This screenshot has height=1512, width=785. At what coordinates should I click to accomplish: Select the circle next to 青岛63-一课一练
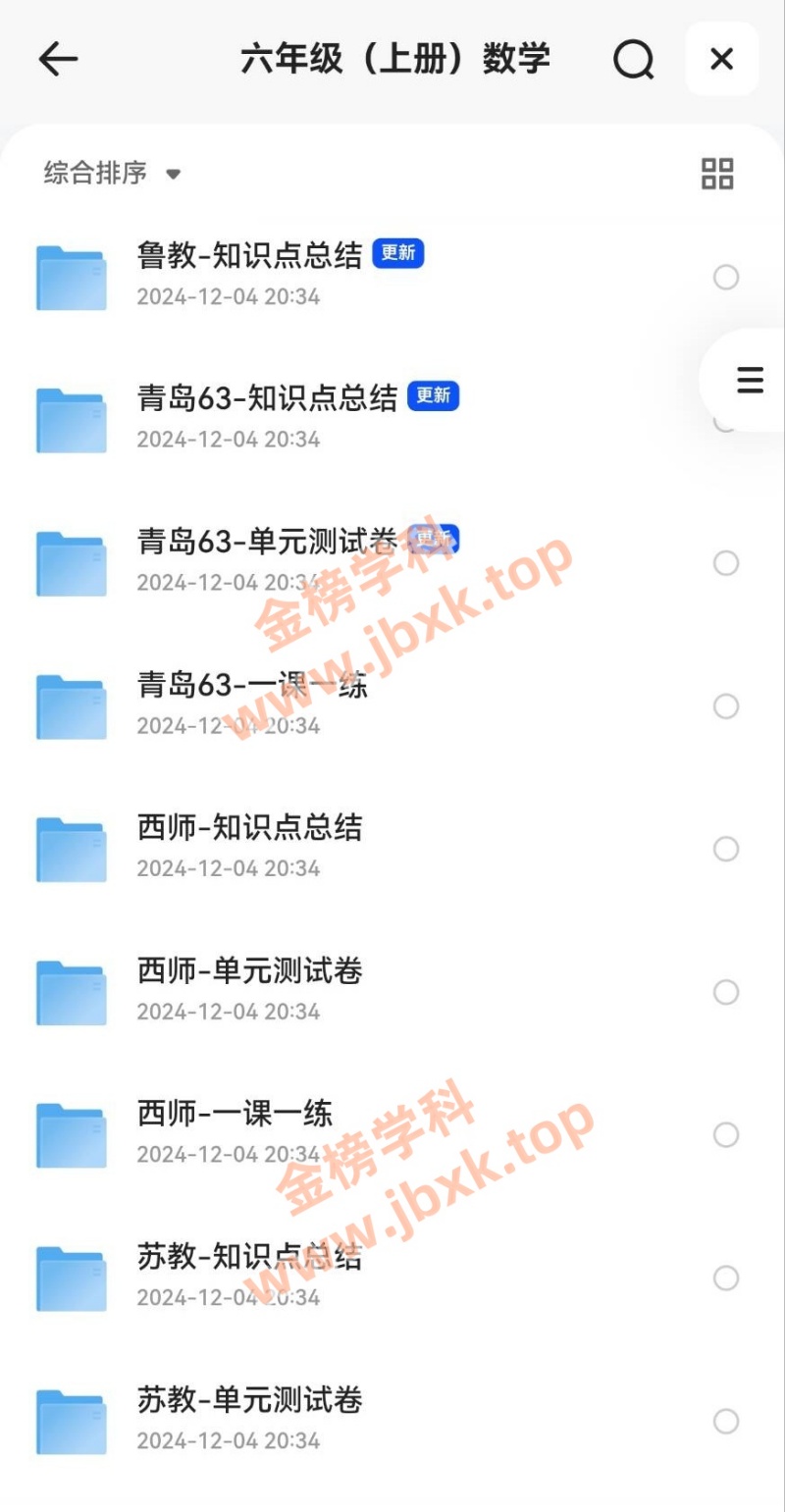726,706
